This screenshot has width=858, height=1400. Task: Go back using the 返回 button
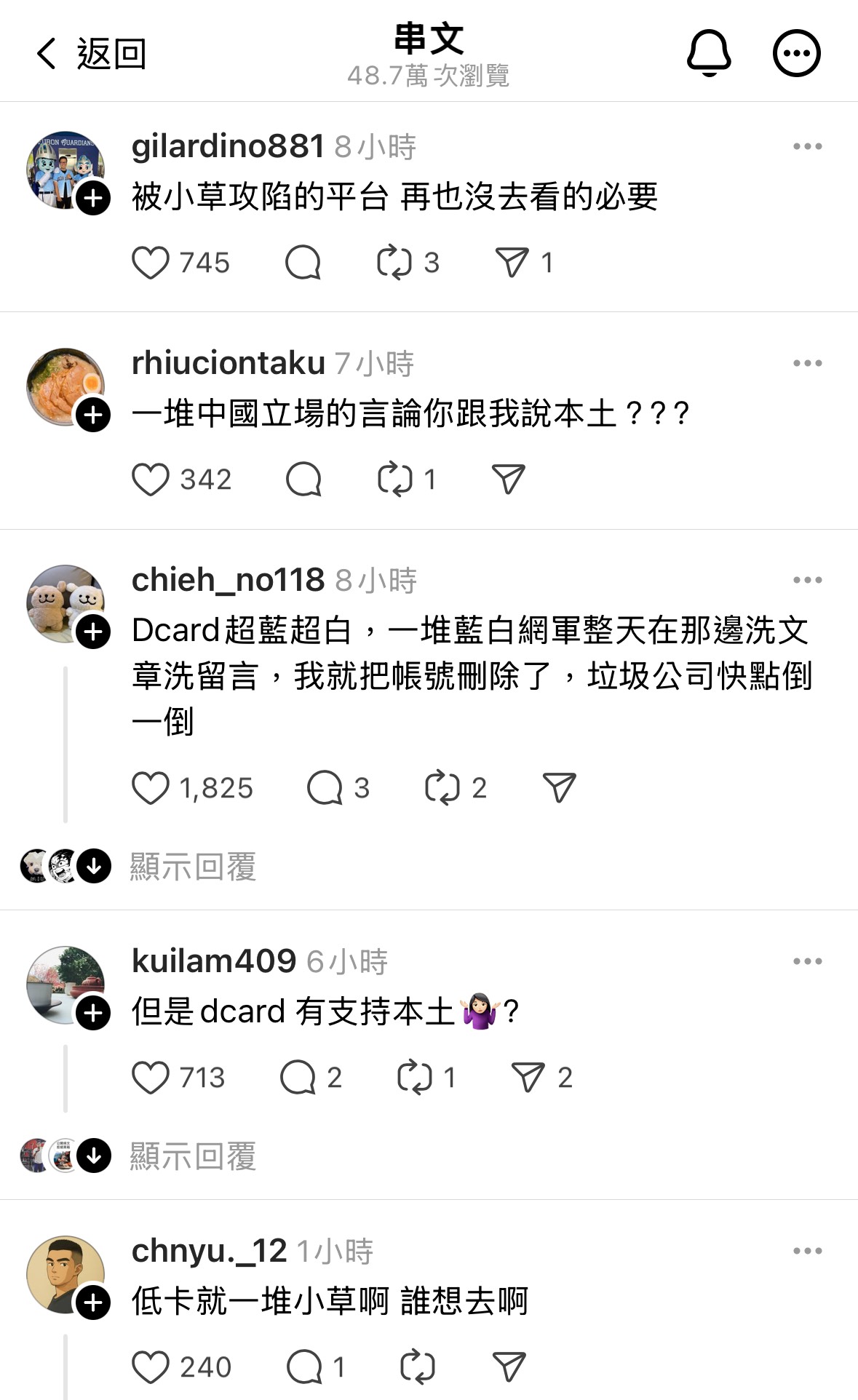pos(91,54)
